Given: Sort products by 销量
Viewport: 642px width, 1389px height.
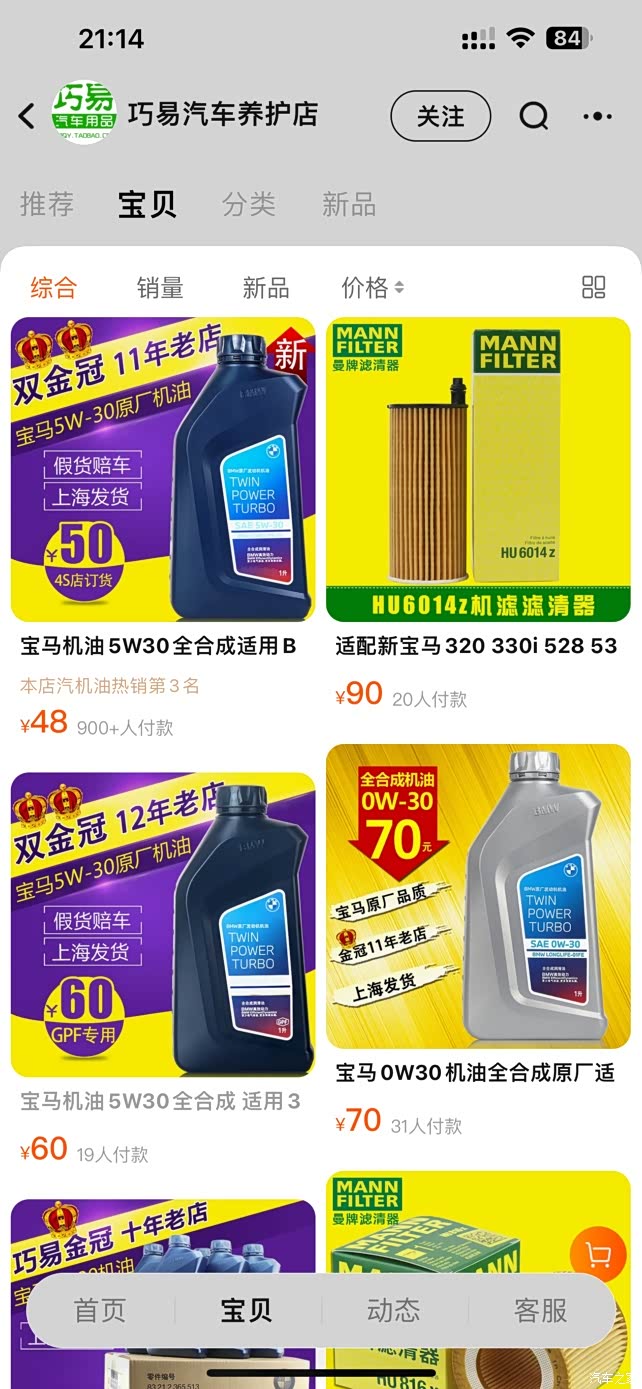Looking at the screenshot, I should pyautogui.click(x=160, y=288).
